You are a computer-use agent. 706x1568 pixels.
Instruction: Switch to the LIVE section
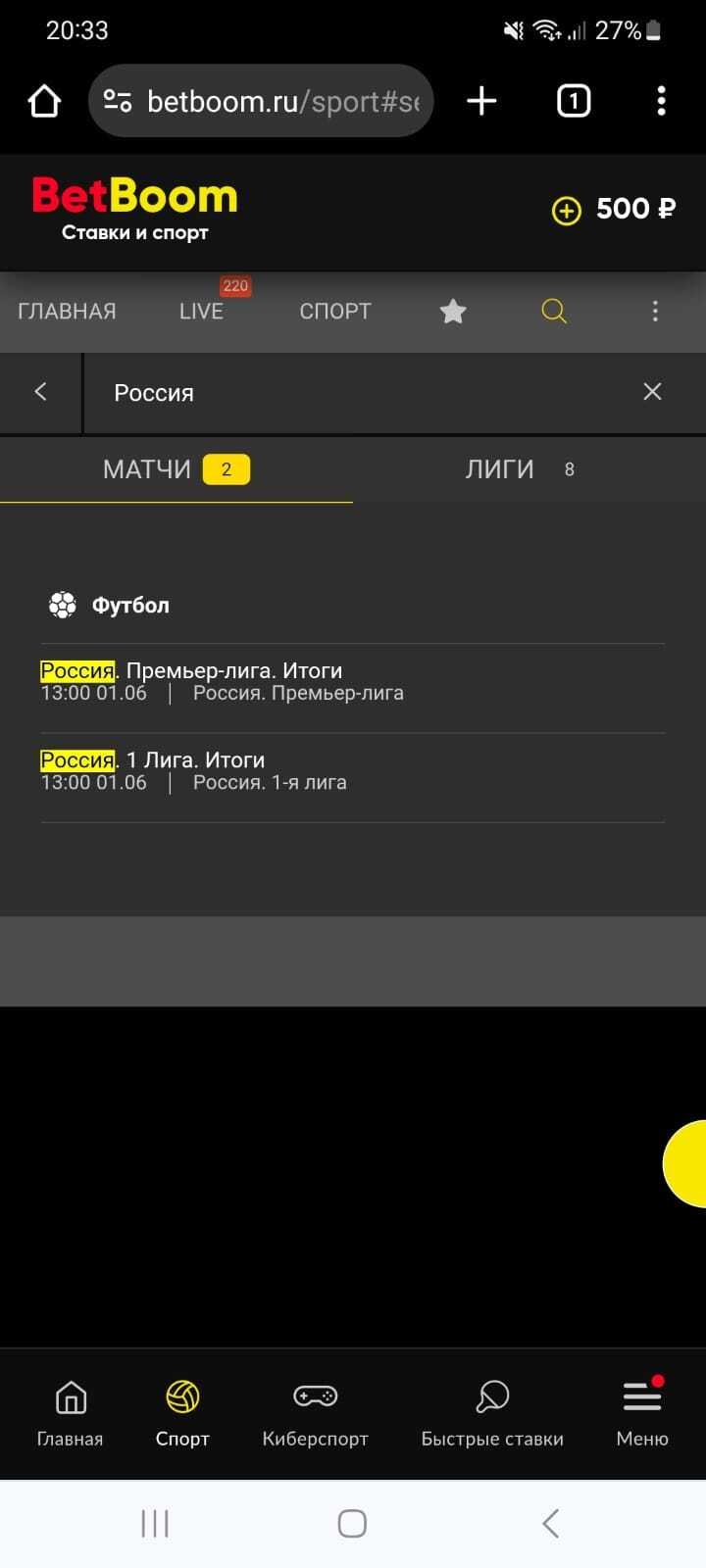(x=202, y=312)
